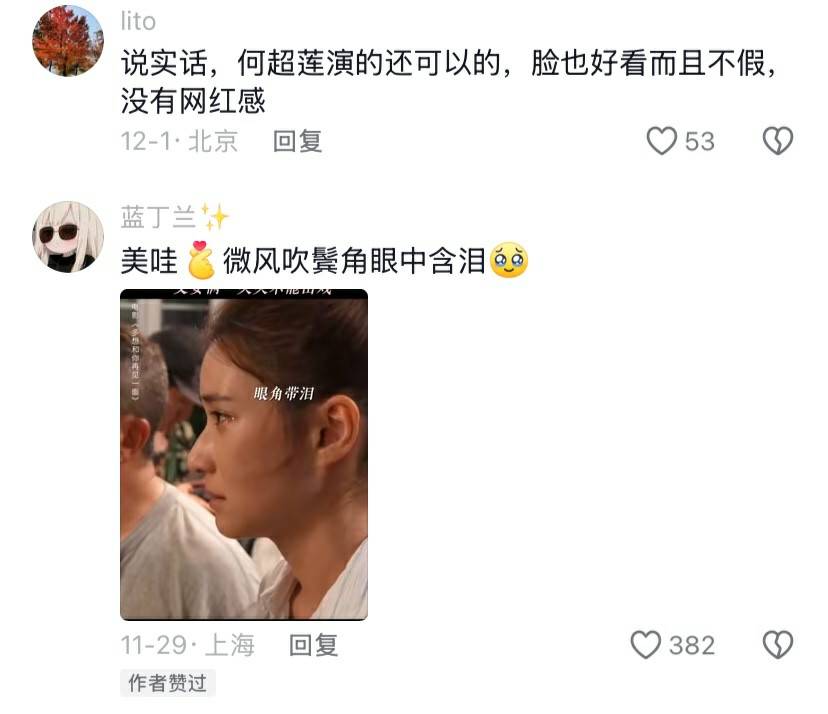
Task: Open username 蓝丁兰
Action: (x=160, y=216)
